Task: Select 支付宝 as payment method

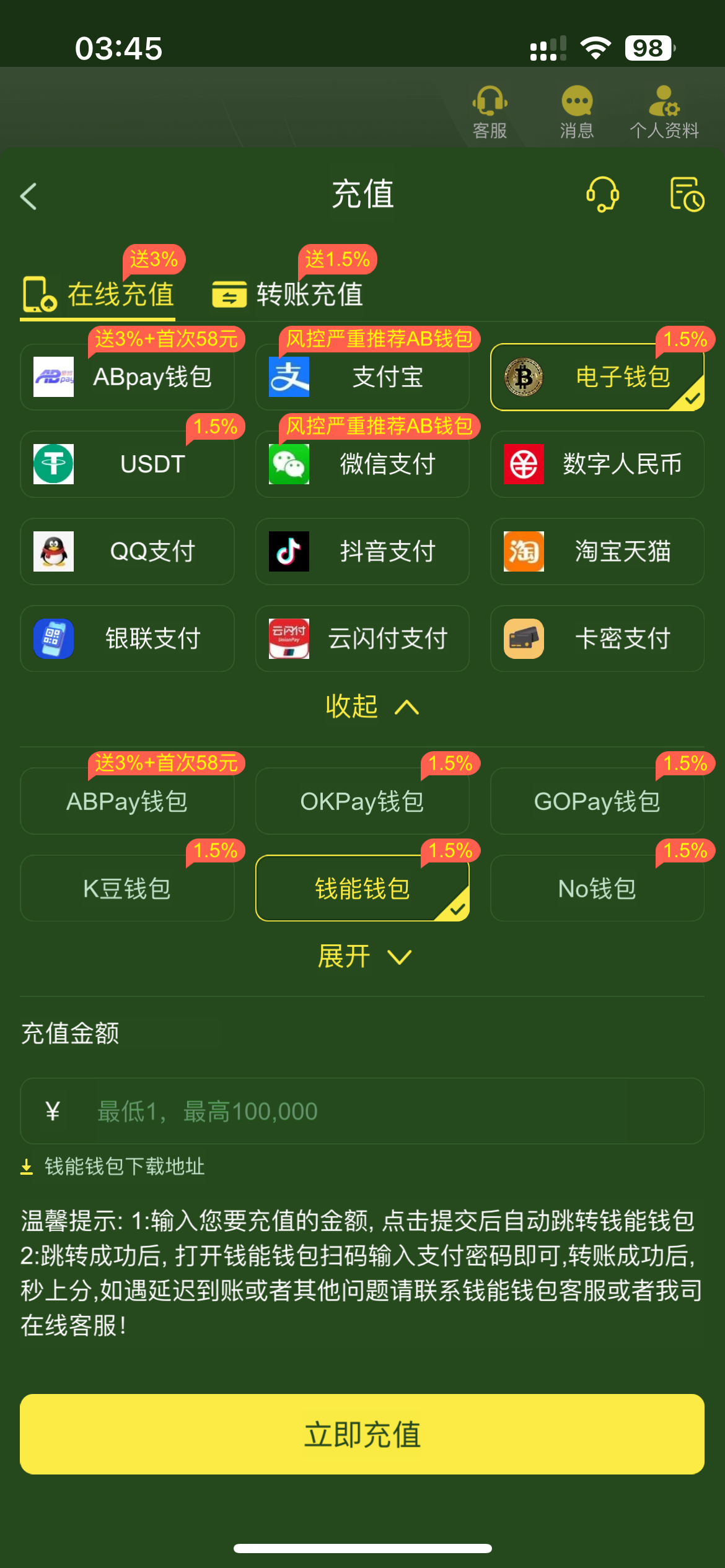Action: pos(362,377)
